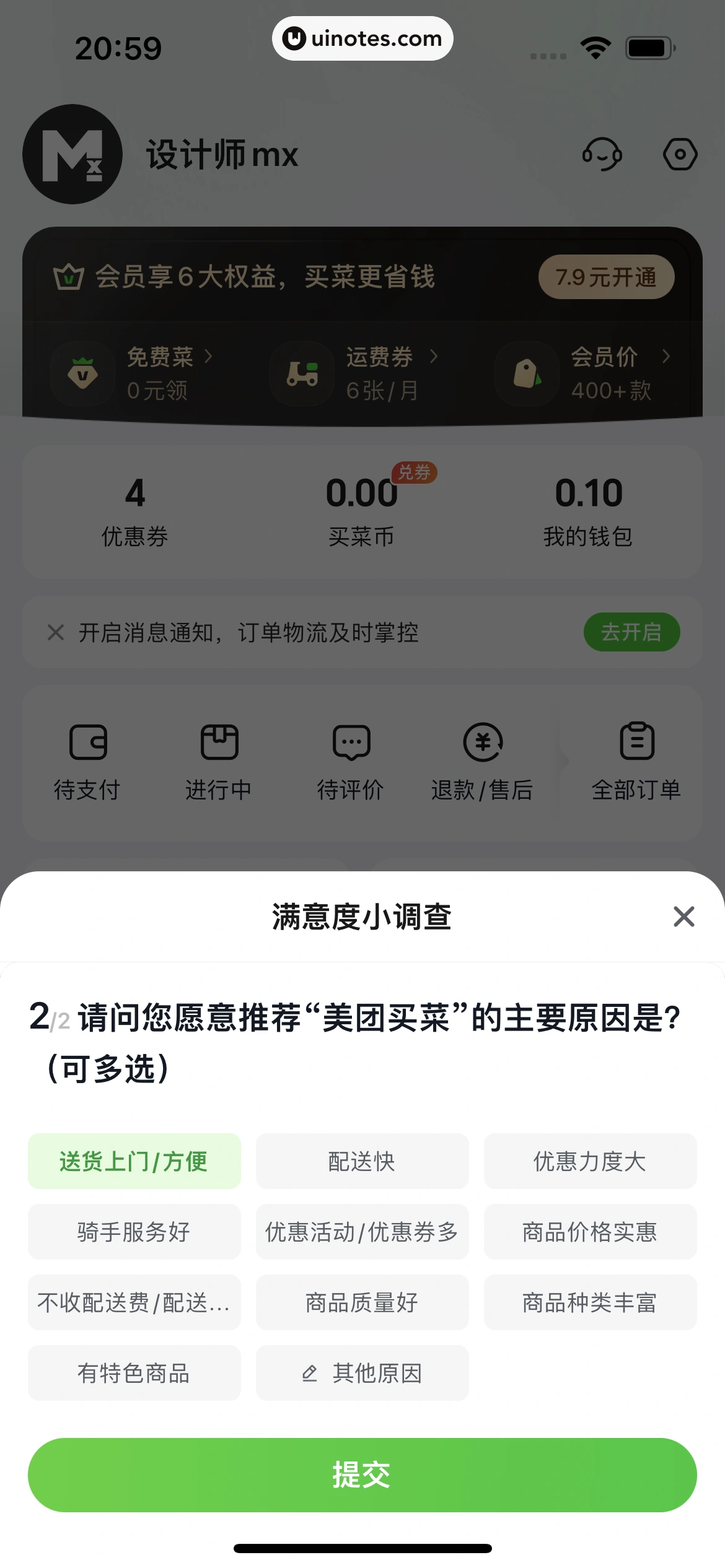Viewport: 725px width, 1568px height.
Task: Select 骑手服务好 option
Action: (x=134, y=1232)
